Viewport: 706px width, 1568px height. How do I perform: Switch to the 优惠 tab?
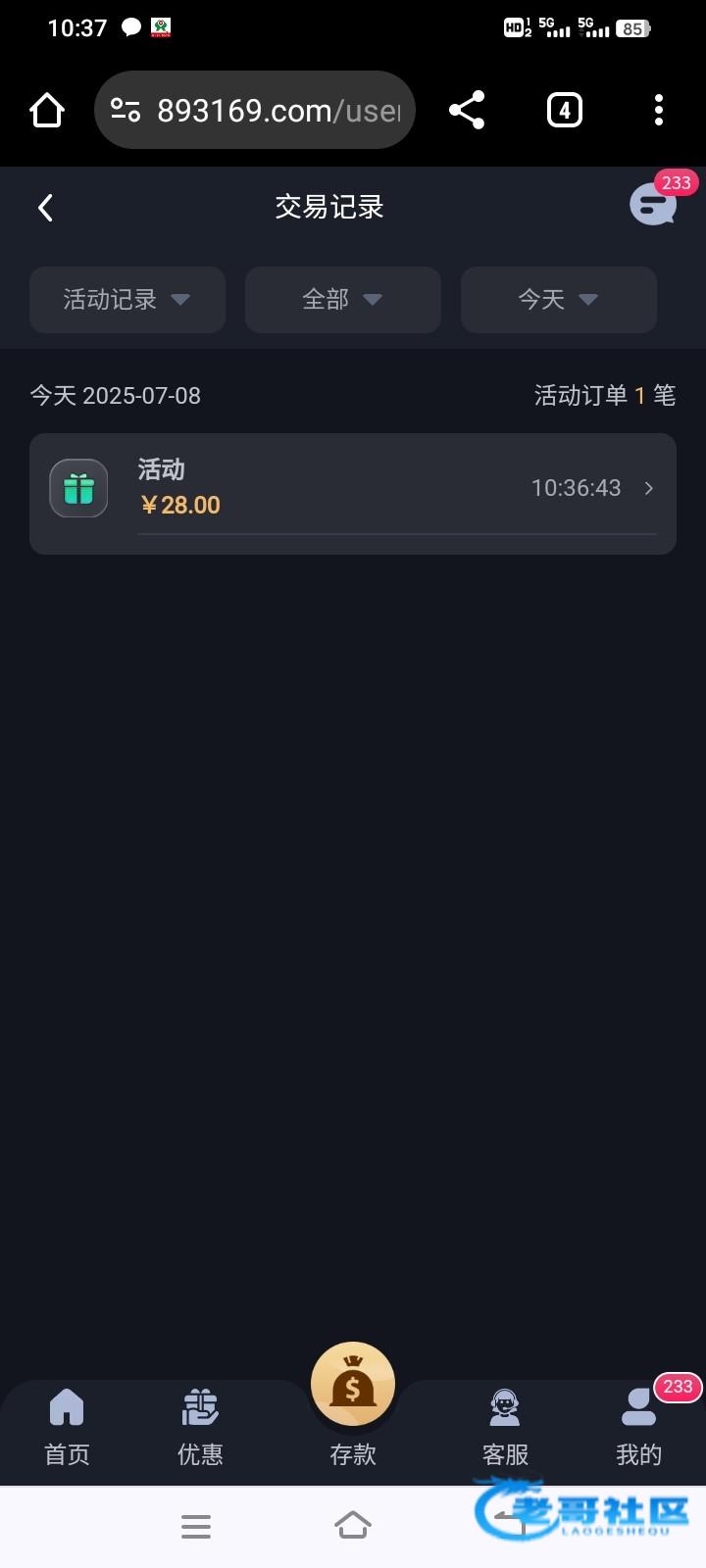coord(200,1426)
